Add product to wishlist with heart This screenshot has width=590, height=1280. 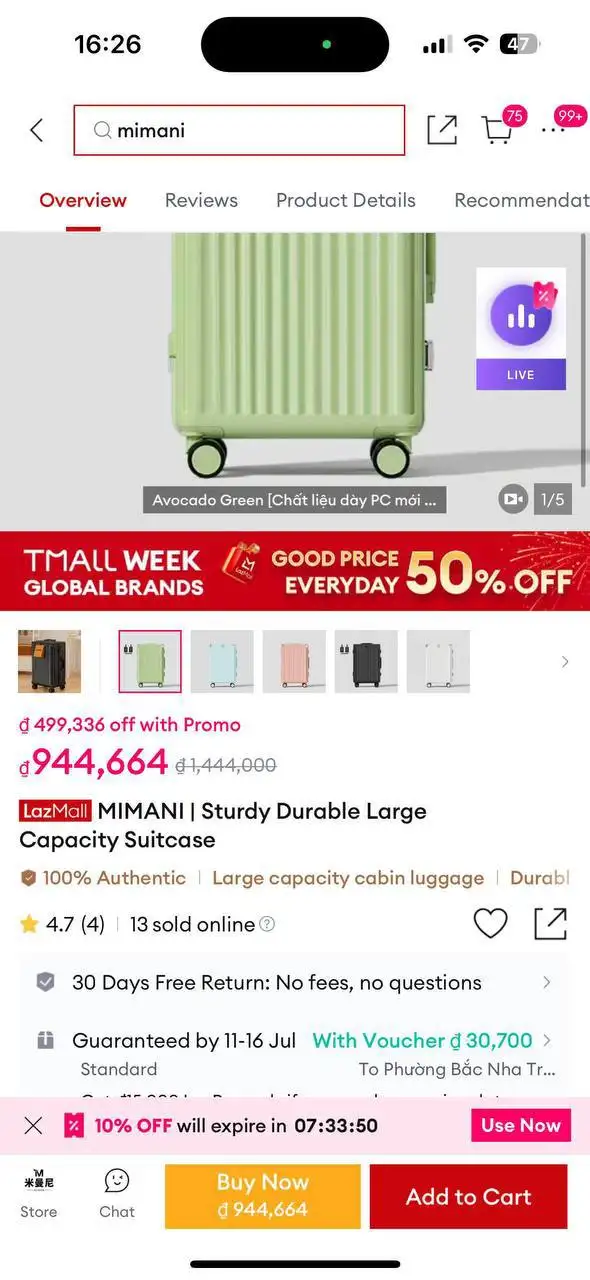(x=490, y=924)
